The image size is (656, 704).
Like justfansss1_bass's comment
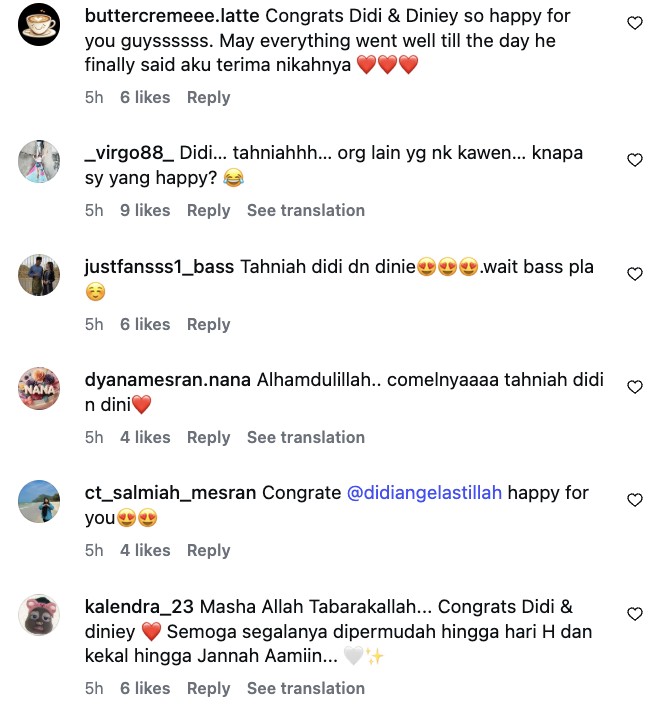[634, 274]
